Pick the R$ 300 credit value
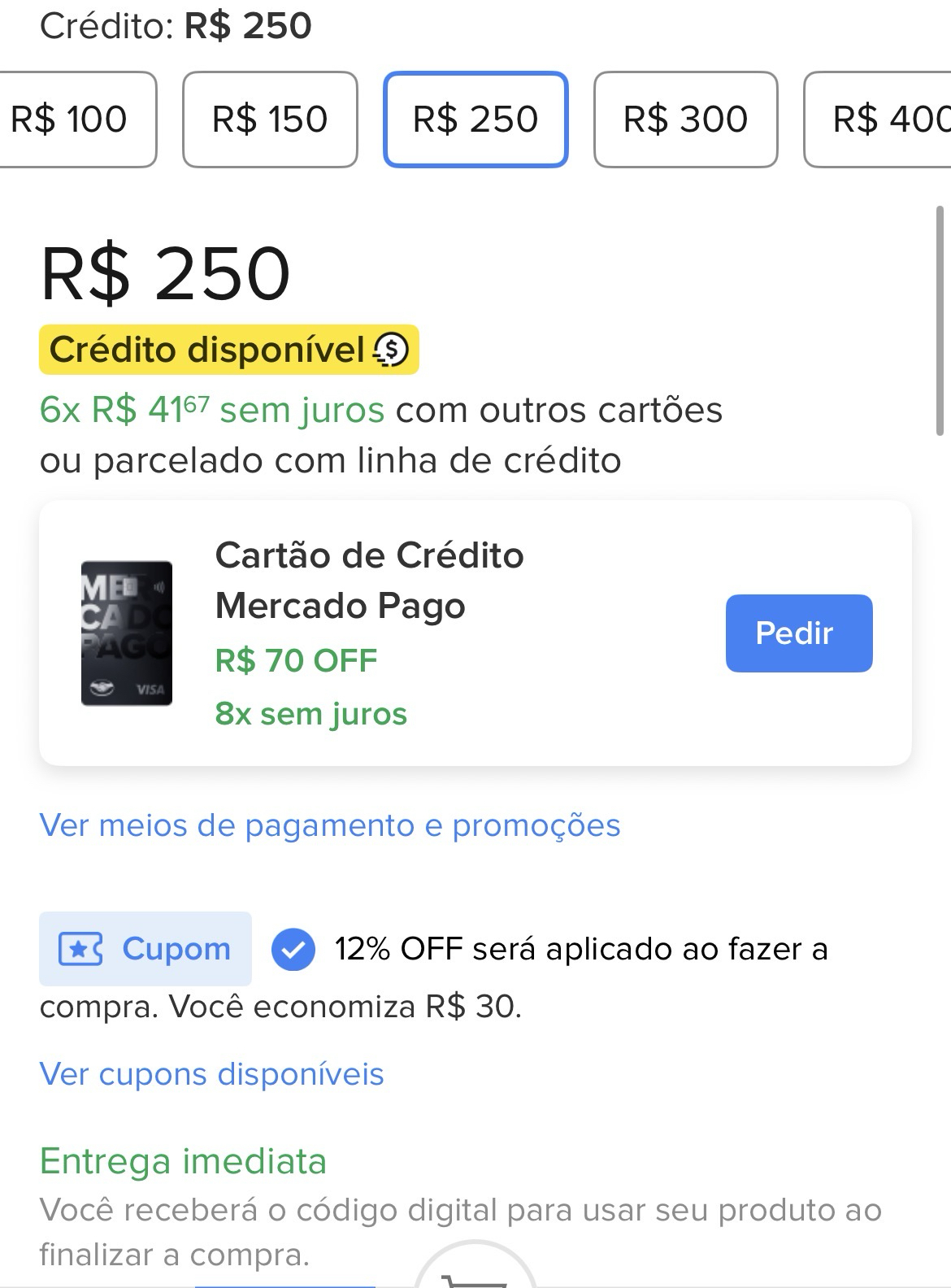The width and height of the screenshot is (951, 1288). pyautogui.click(x=685, y=120)
